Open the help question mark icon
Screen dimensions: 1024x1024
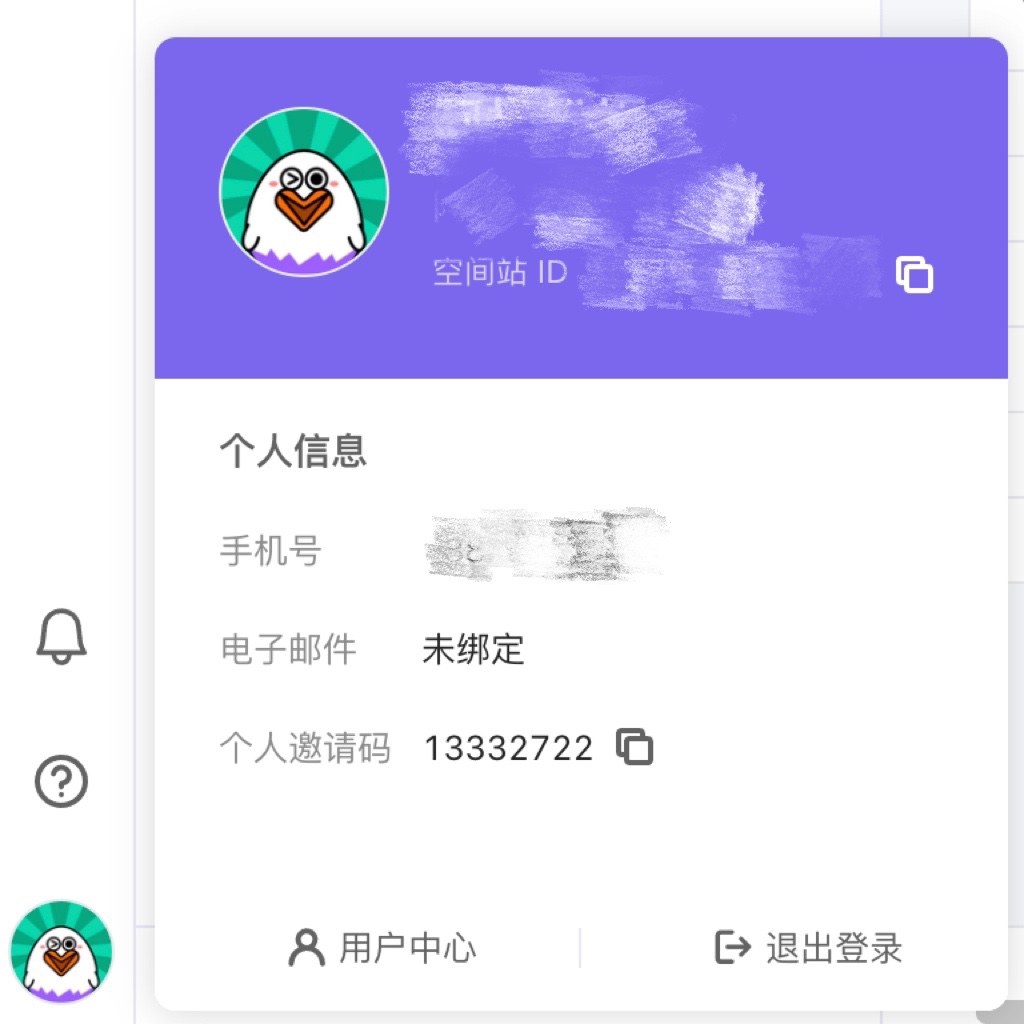62,781
